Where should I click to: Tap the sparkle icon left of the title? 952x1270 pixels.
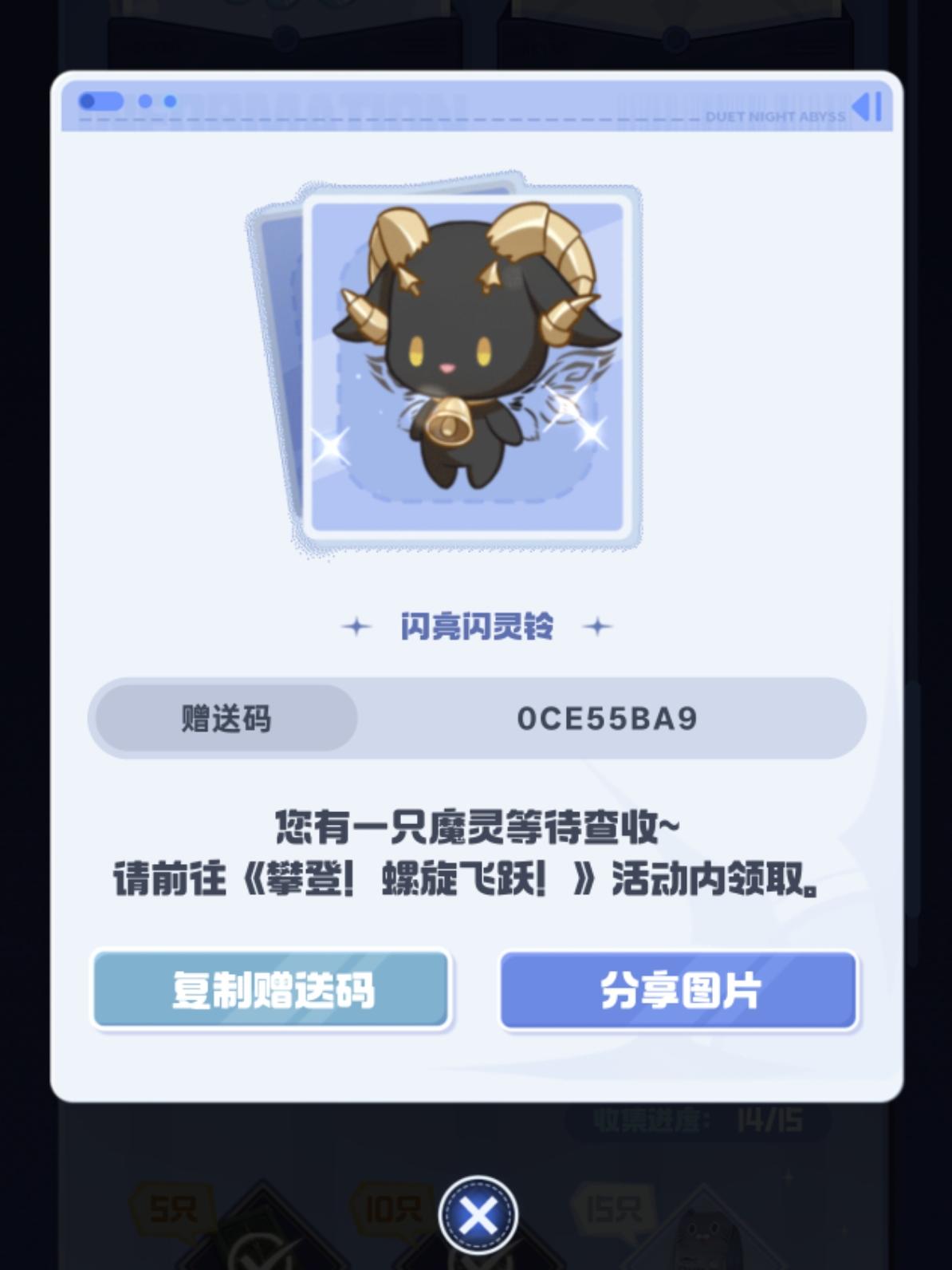356,627
